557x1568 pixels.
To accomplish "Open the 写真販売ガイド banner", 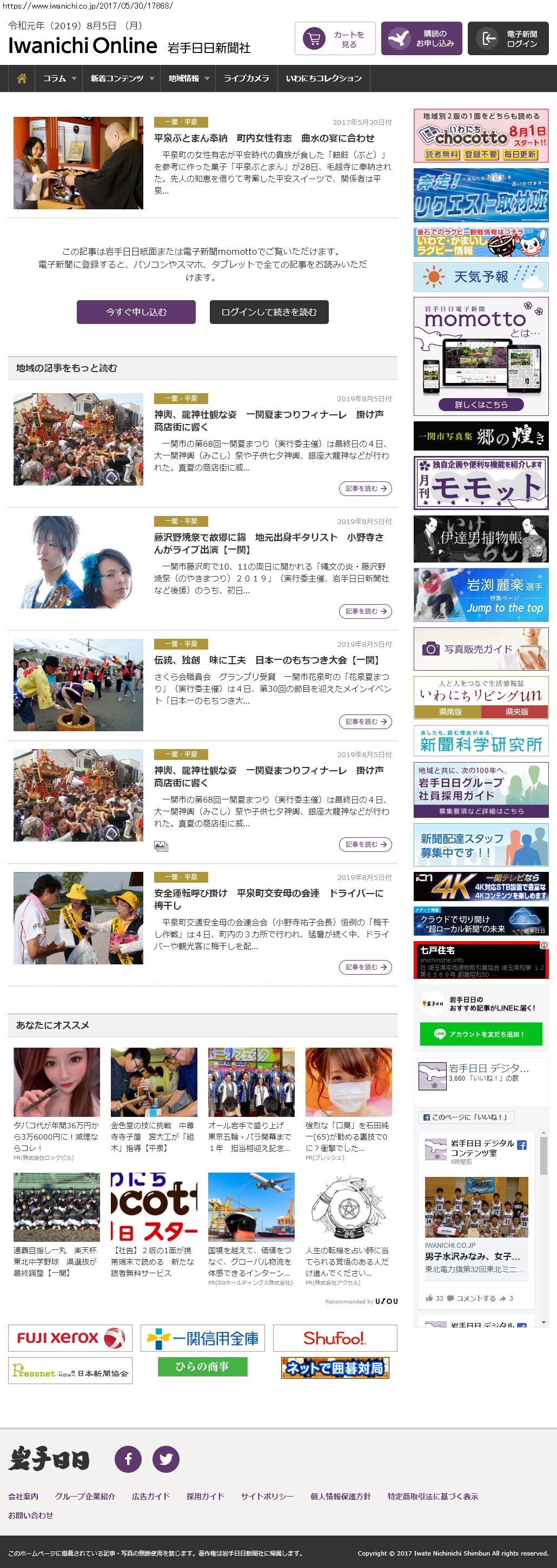I will (481, 650).
